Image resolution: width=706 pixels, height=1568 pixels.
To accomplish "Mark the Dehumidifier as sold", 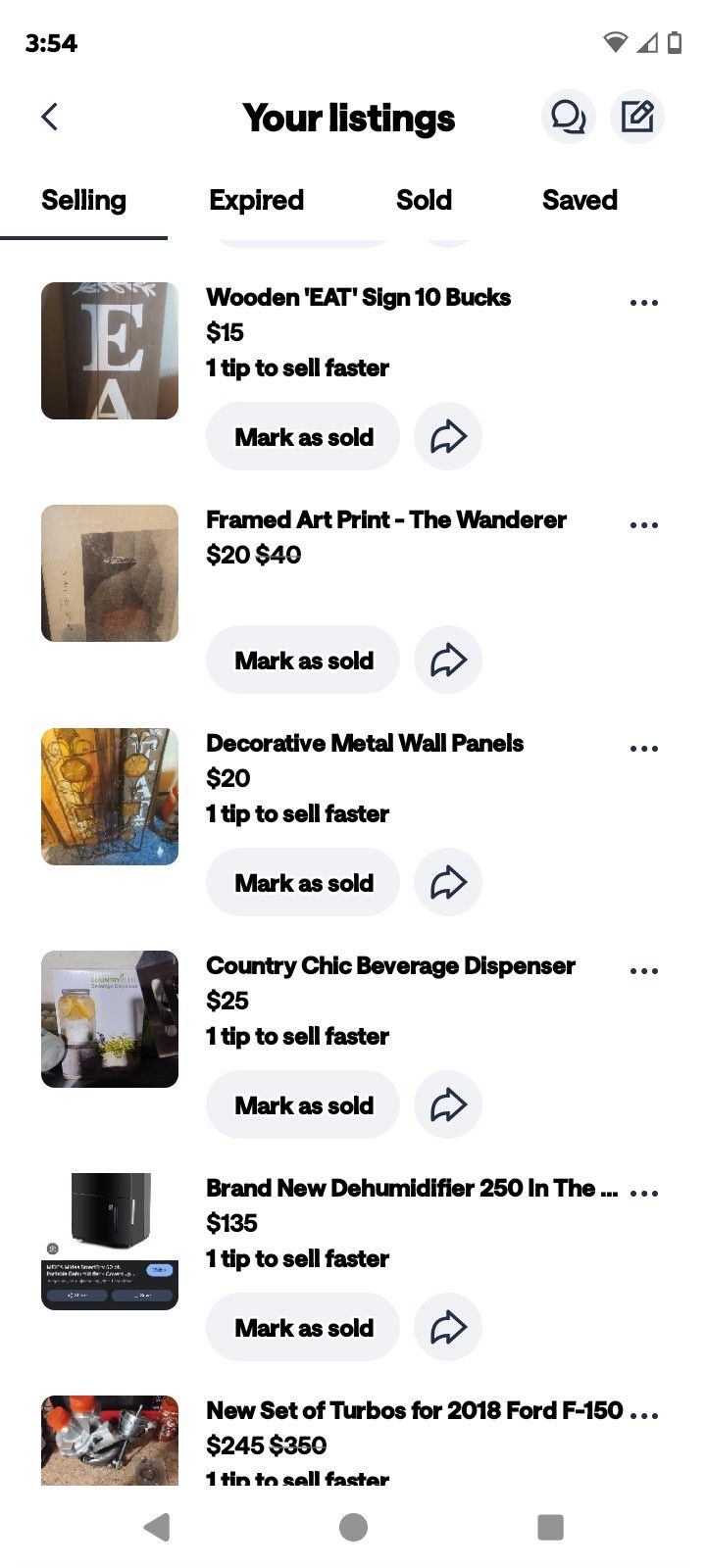I will [x=302, y=1327].
